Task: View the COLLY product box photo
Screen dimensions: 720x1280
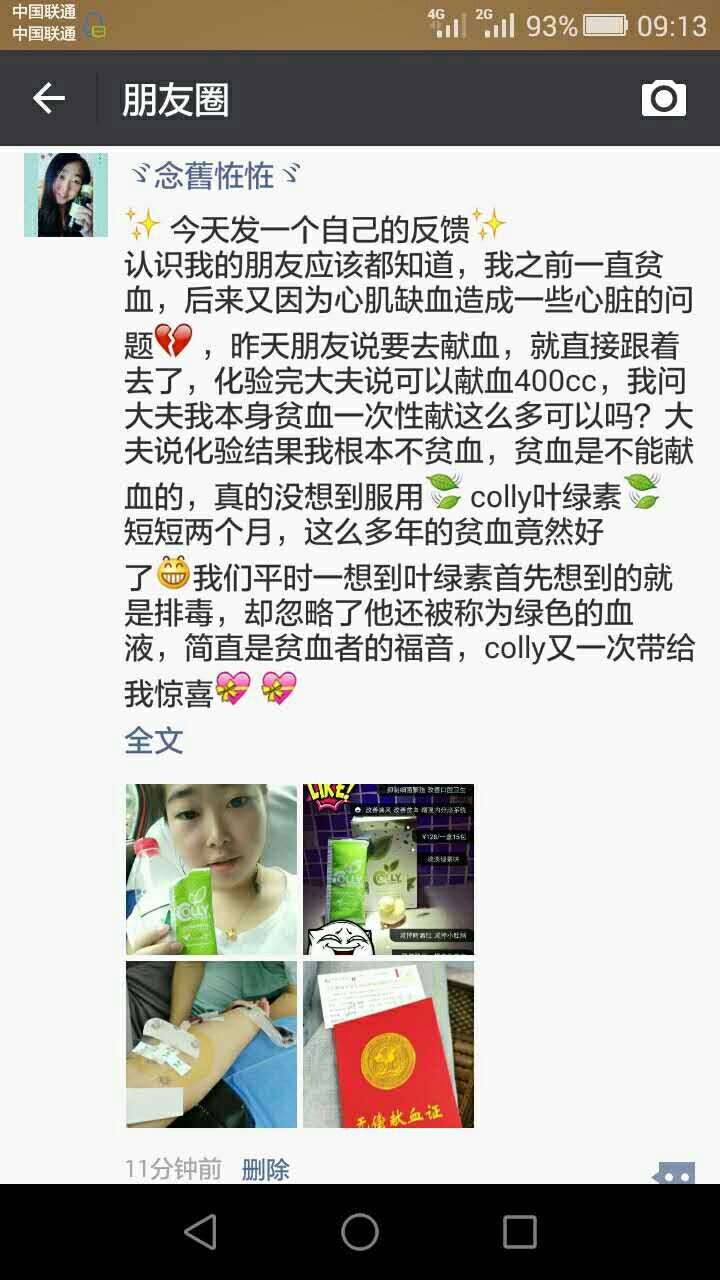Action: (x=388, y=869)
